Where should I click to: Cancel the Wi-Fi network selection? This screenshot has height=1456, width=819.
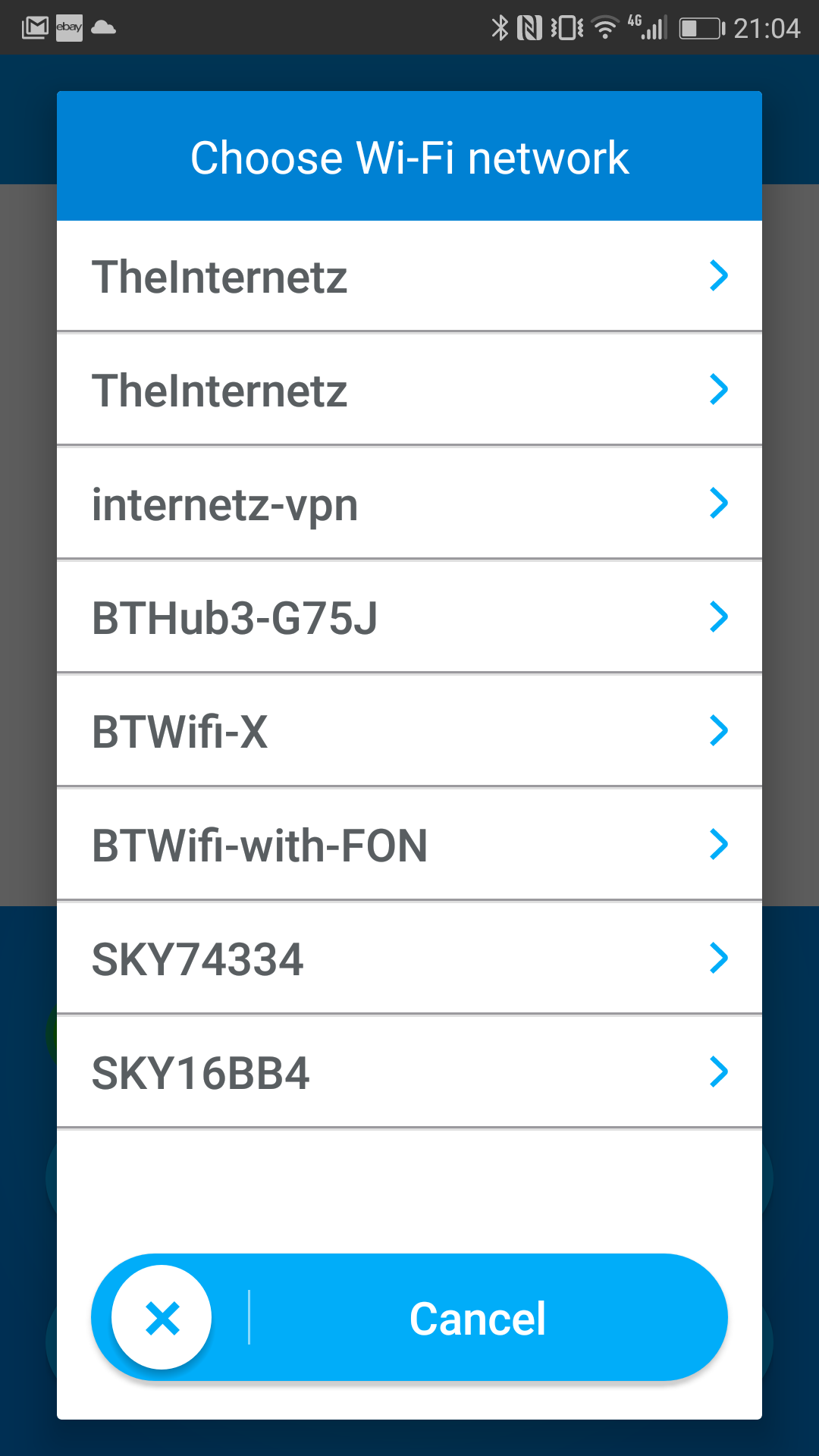409,1317
